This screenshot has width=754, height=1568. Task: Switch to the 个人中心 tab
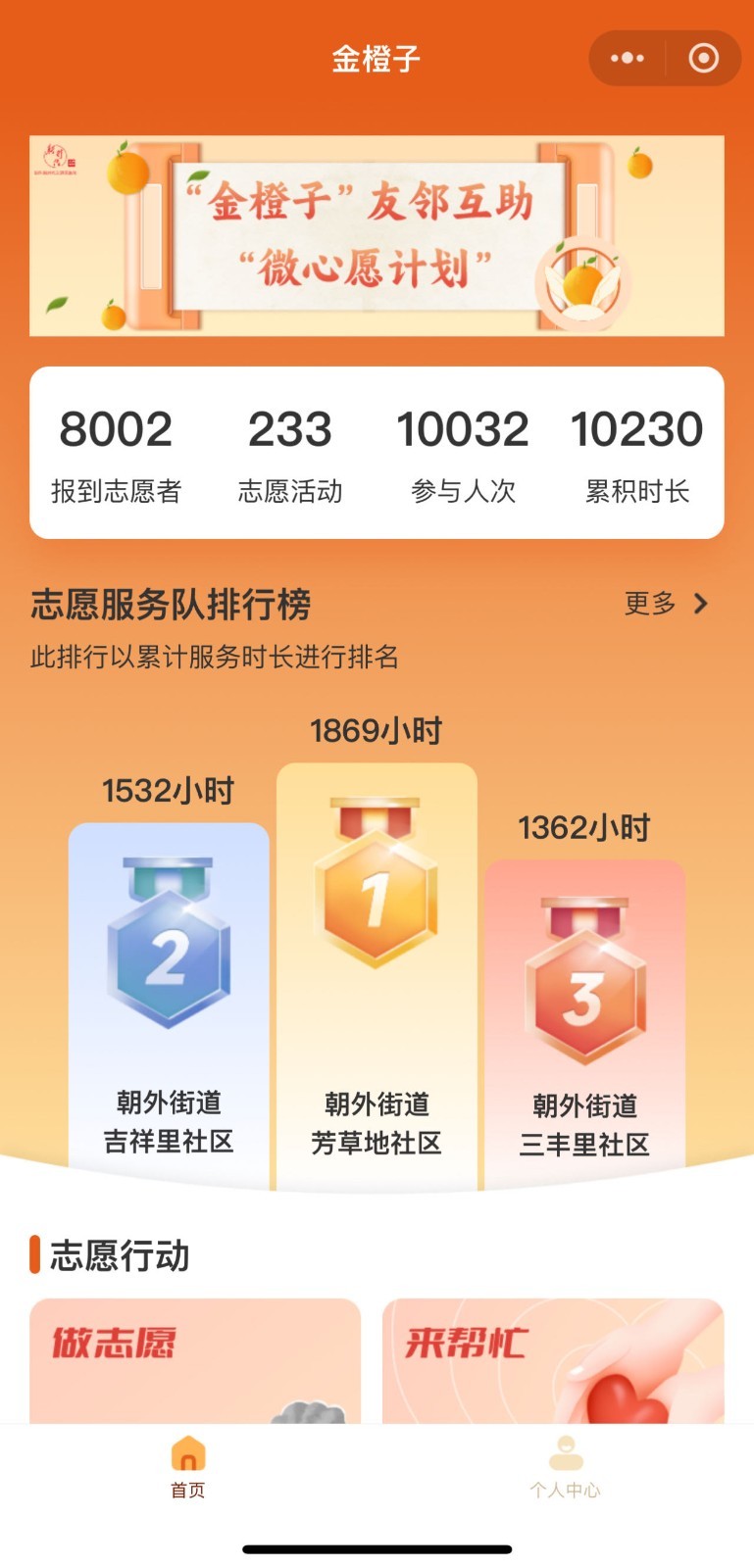tap(565, 1467)
